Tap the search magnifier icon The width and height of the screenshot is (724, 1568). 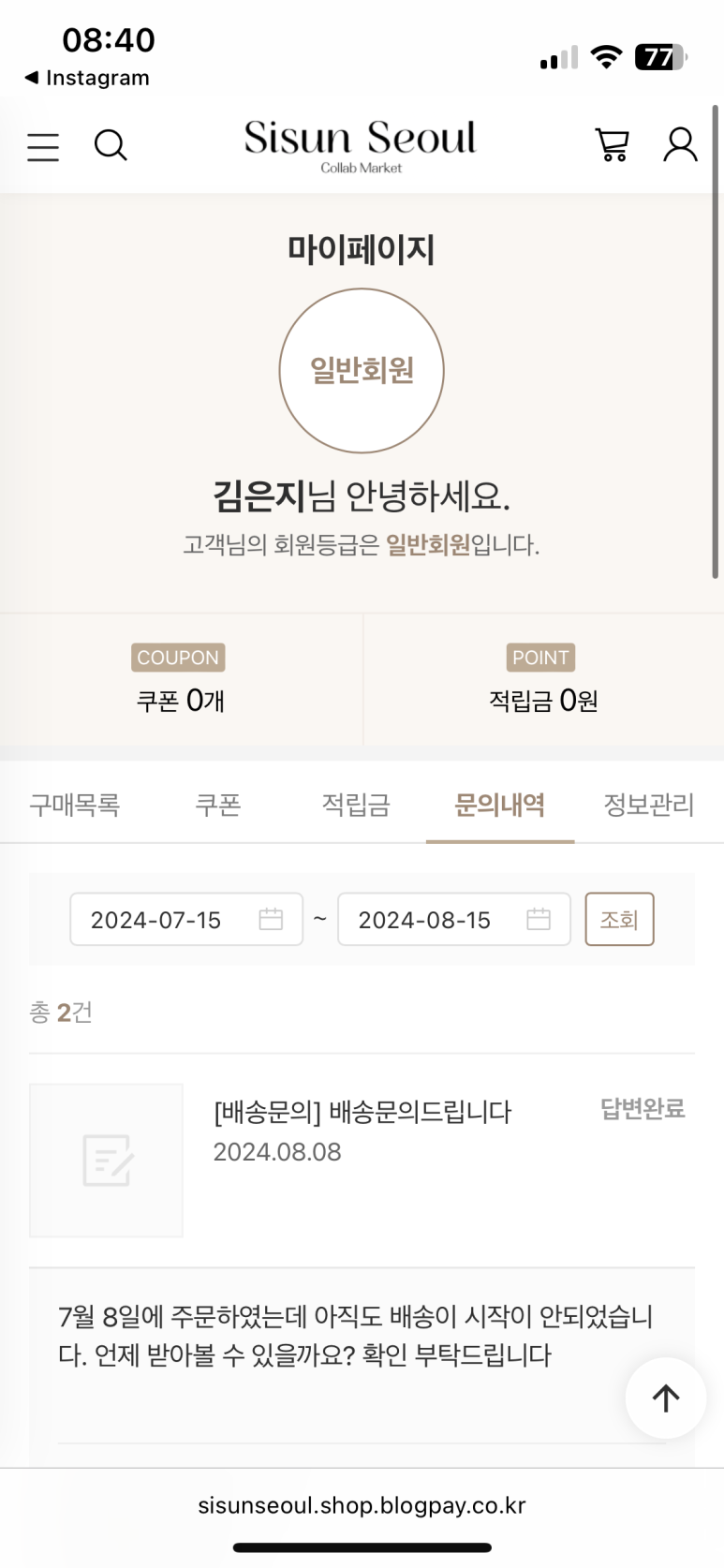pyautogui.click(x=111, y=146)
